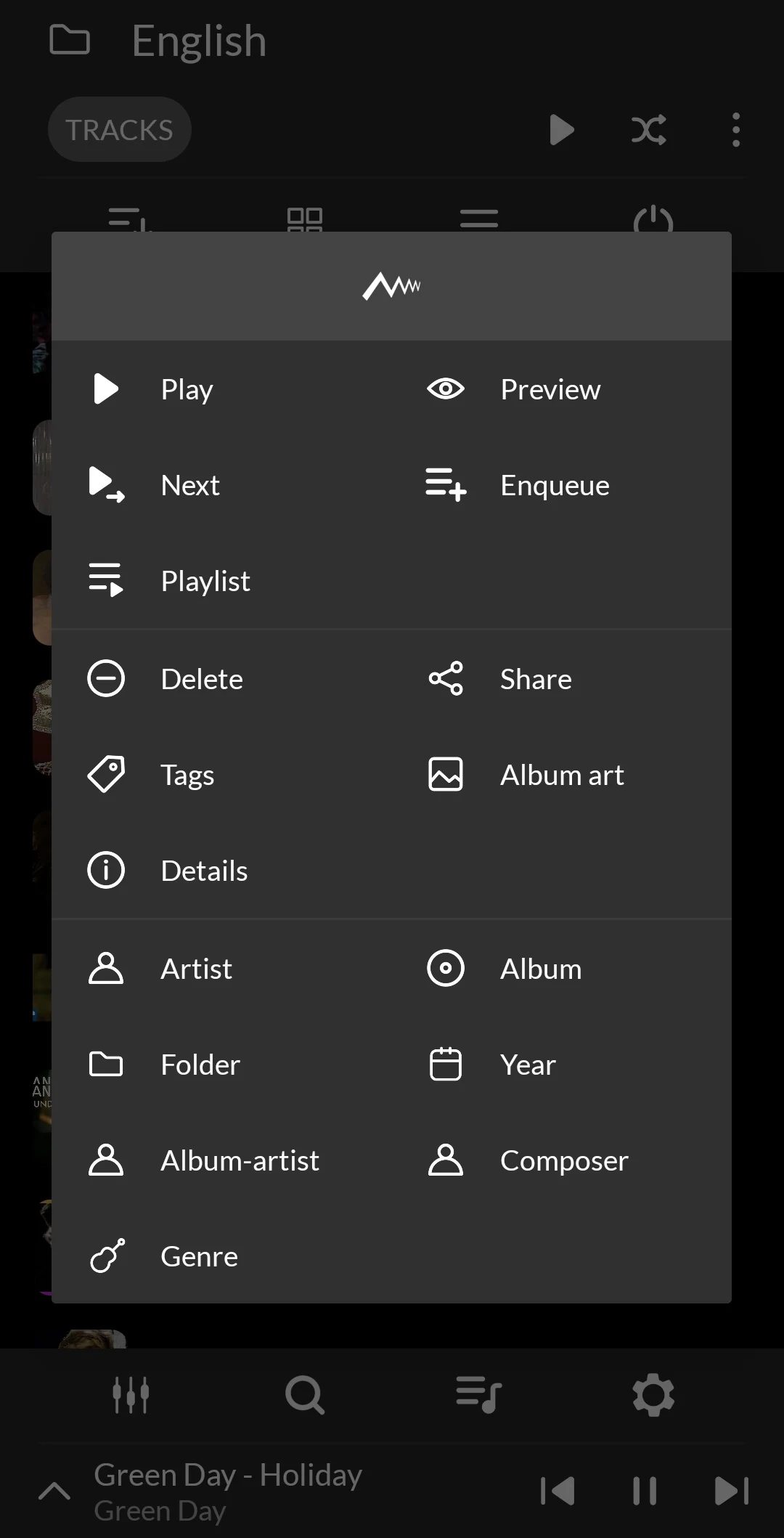The image size is (784, 1538).
Task: Skip to the next track in mini player
Action: pyautogui.click(x=732, y=1491)
